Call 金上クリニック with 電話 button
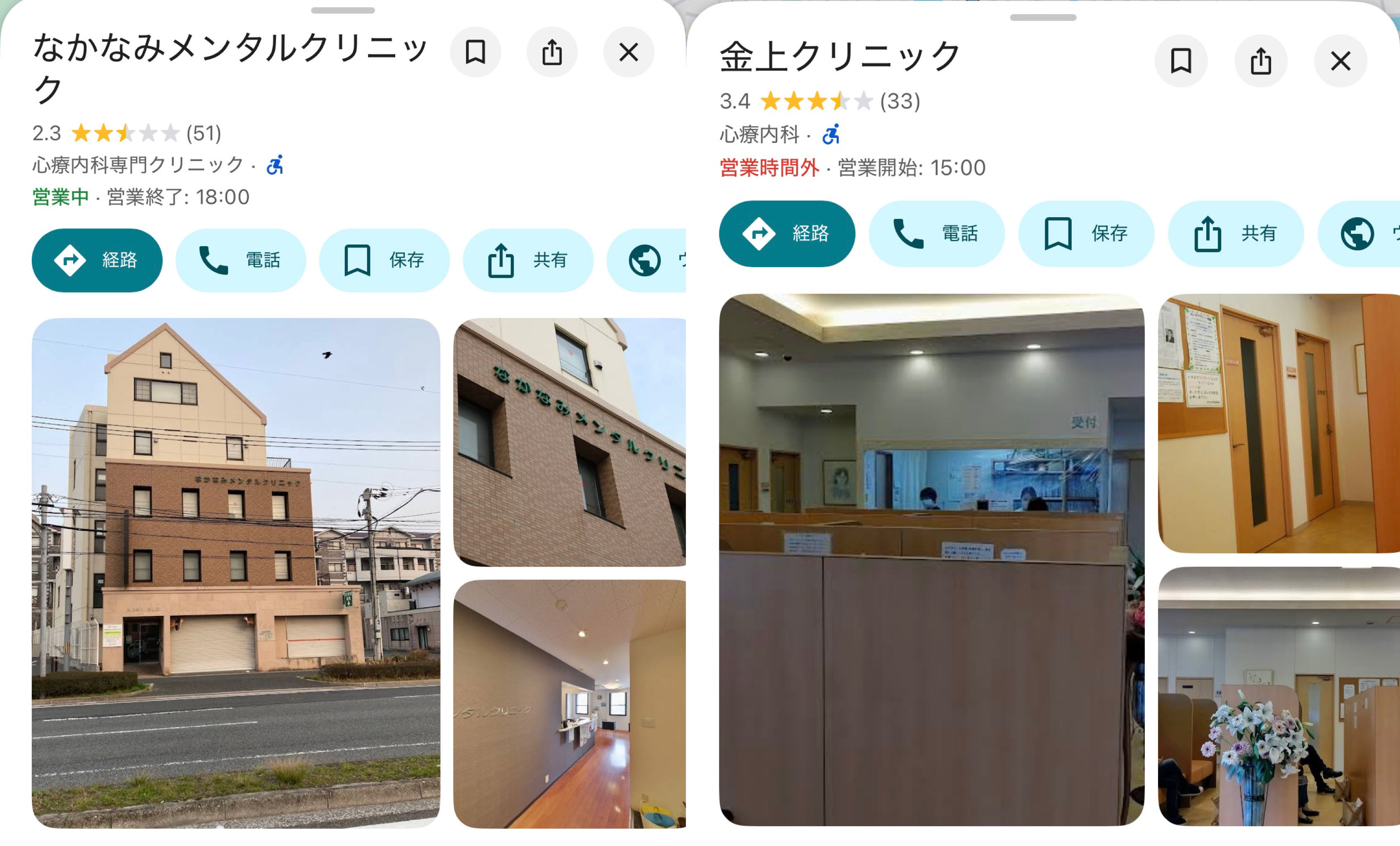1400x846 pixels. pyautogui.click(x=936, y=233)
